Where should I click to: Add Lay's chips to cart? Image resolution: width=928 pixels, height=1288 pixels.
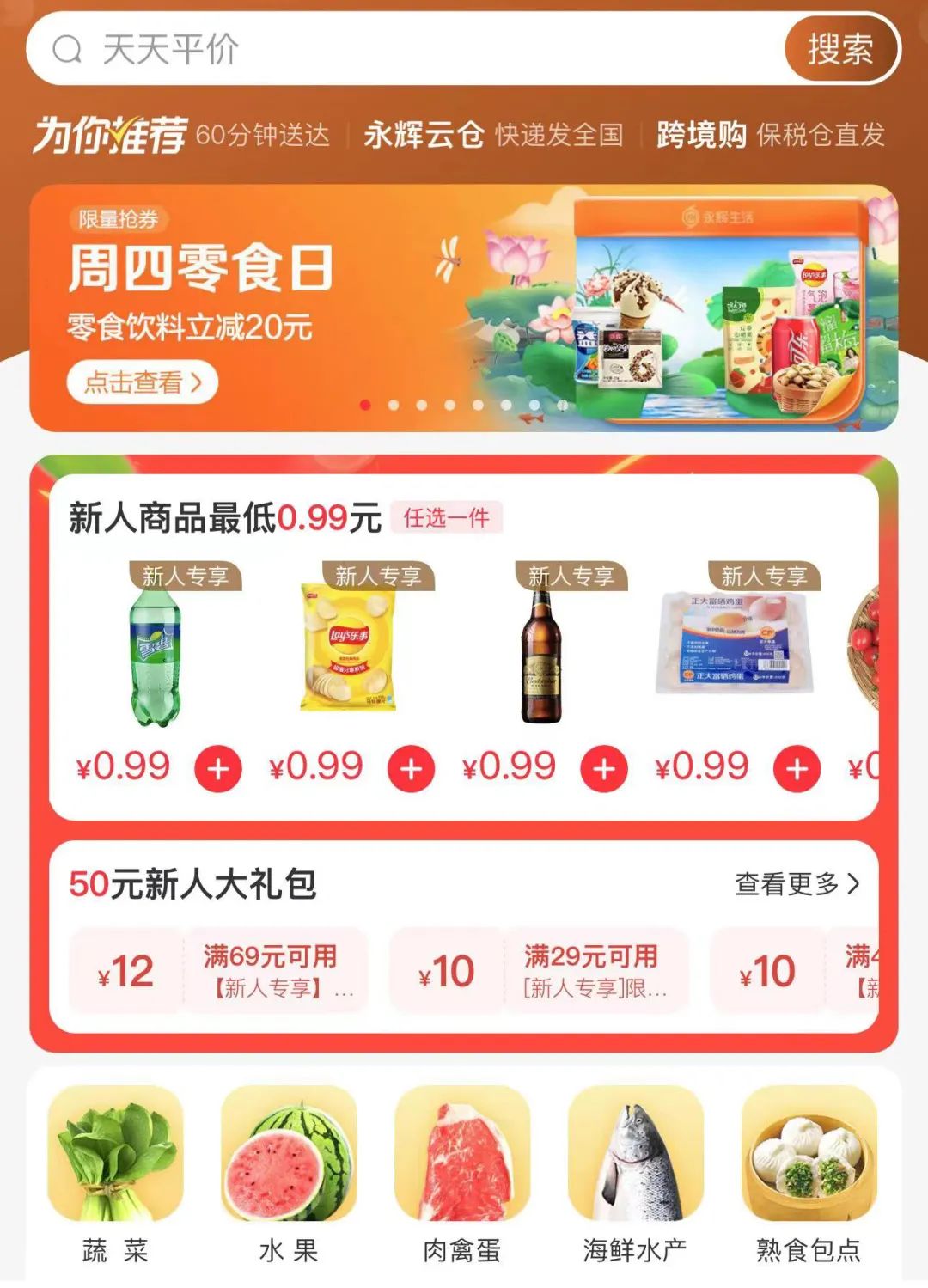click(x=411, y=769)
